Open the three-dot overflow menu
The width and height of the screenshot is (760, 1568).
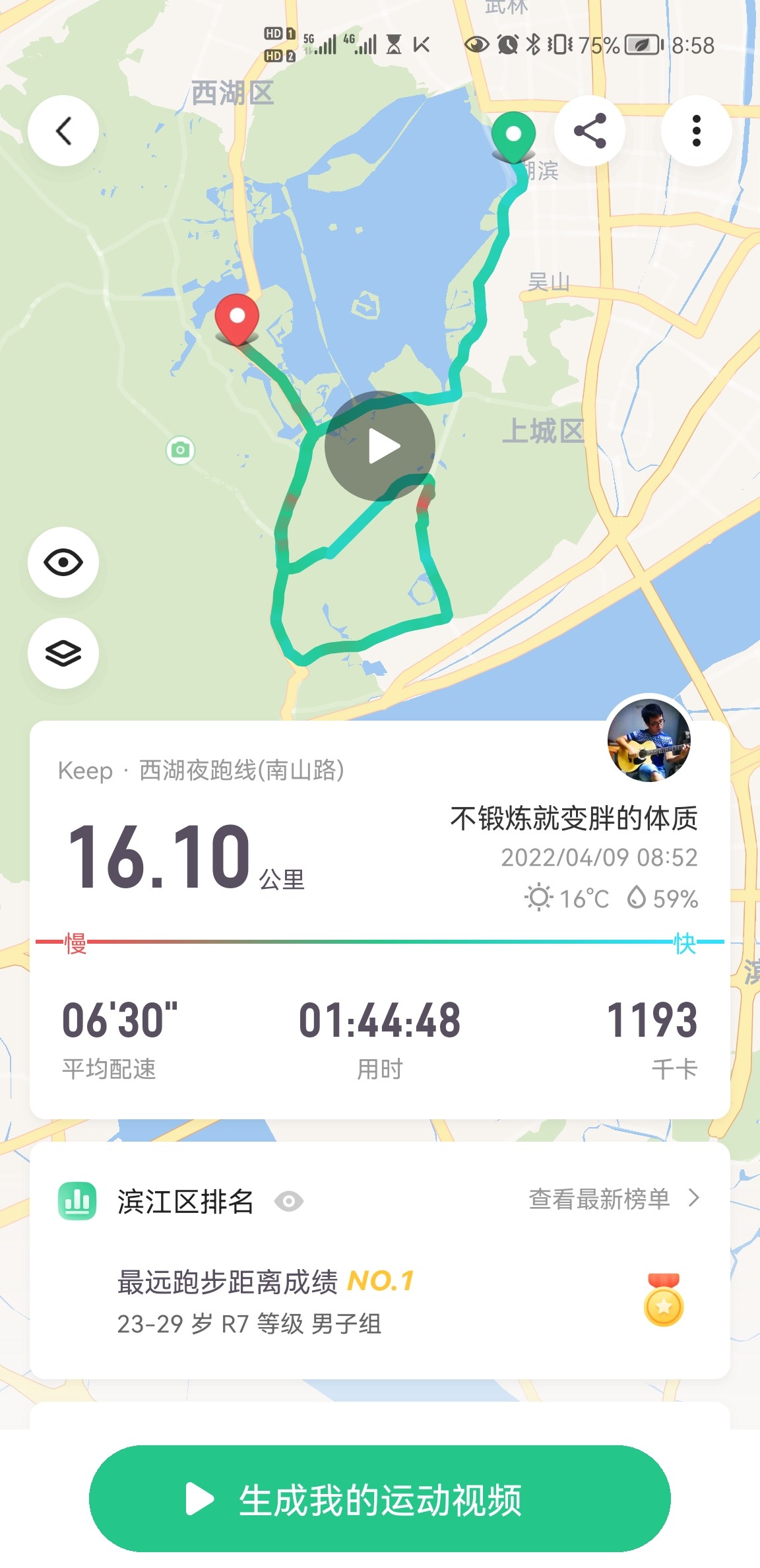[x=697, y=131]
